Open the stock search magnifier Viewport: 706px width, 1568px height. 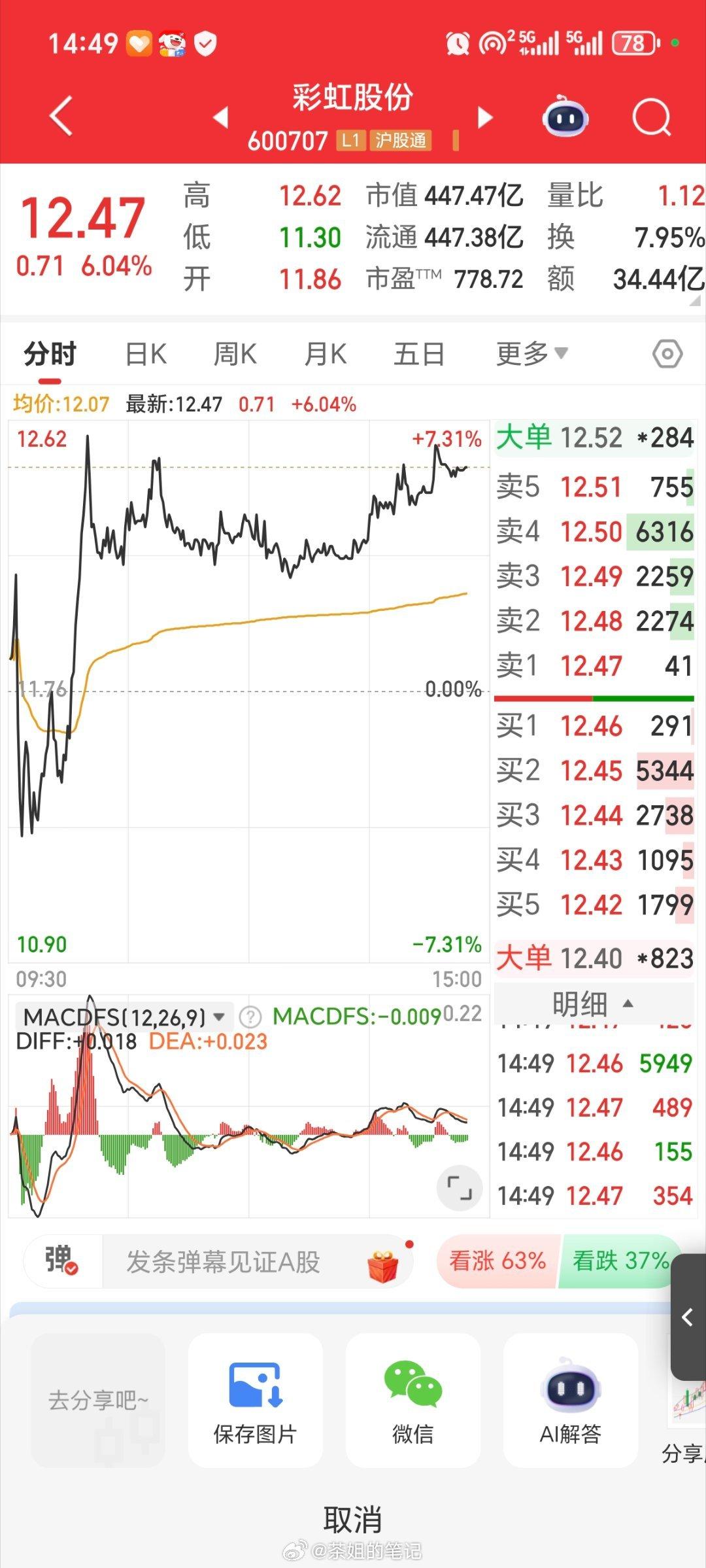point(652,118)
